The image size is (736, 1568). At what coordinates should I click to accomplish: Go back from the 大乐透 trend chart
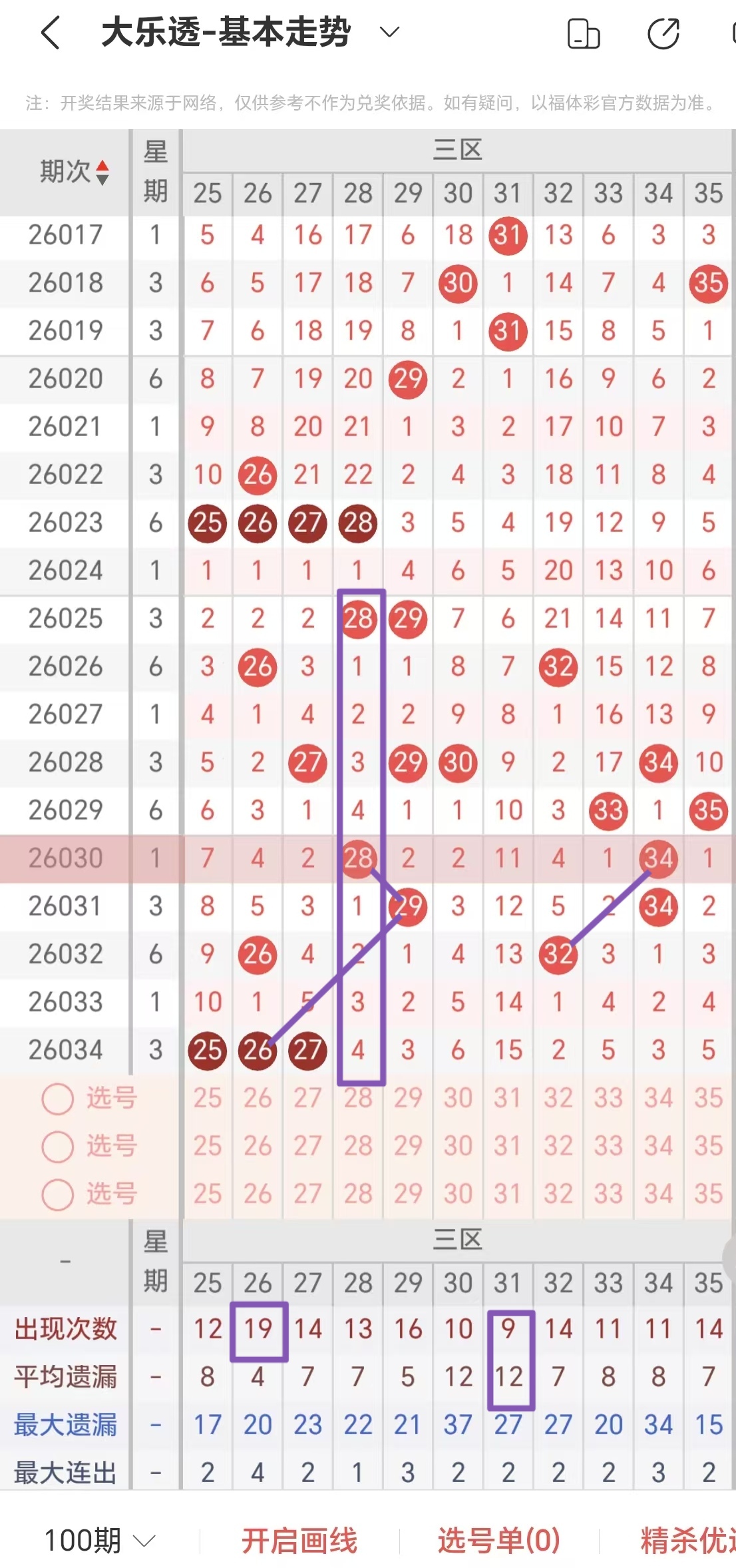(x=51, y=33)
